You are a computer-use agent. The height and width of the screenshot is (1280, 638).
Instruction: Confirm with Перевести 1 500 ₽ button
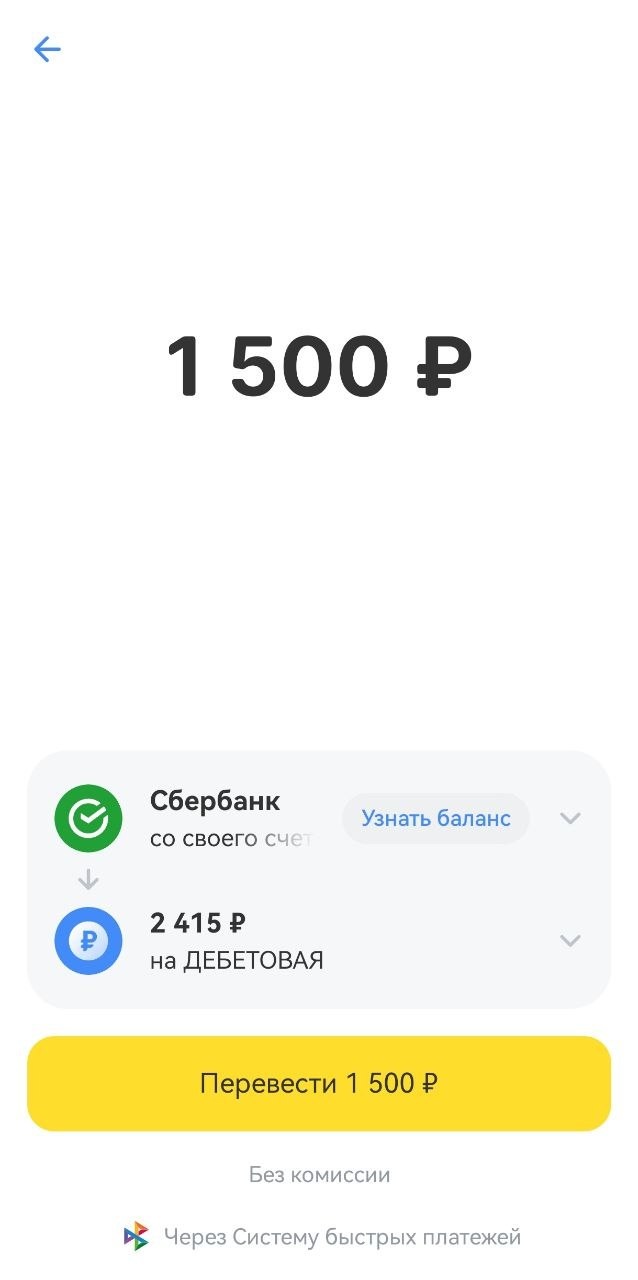coord(319,1083)
